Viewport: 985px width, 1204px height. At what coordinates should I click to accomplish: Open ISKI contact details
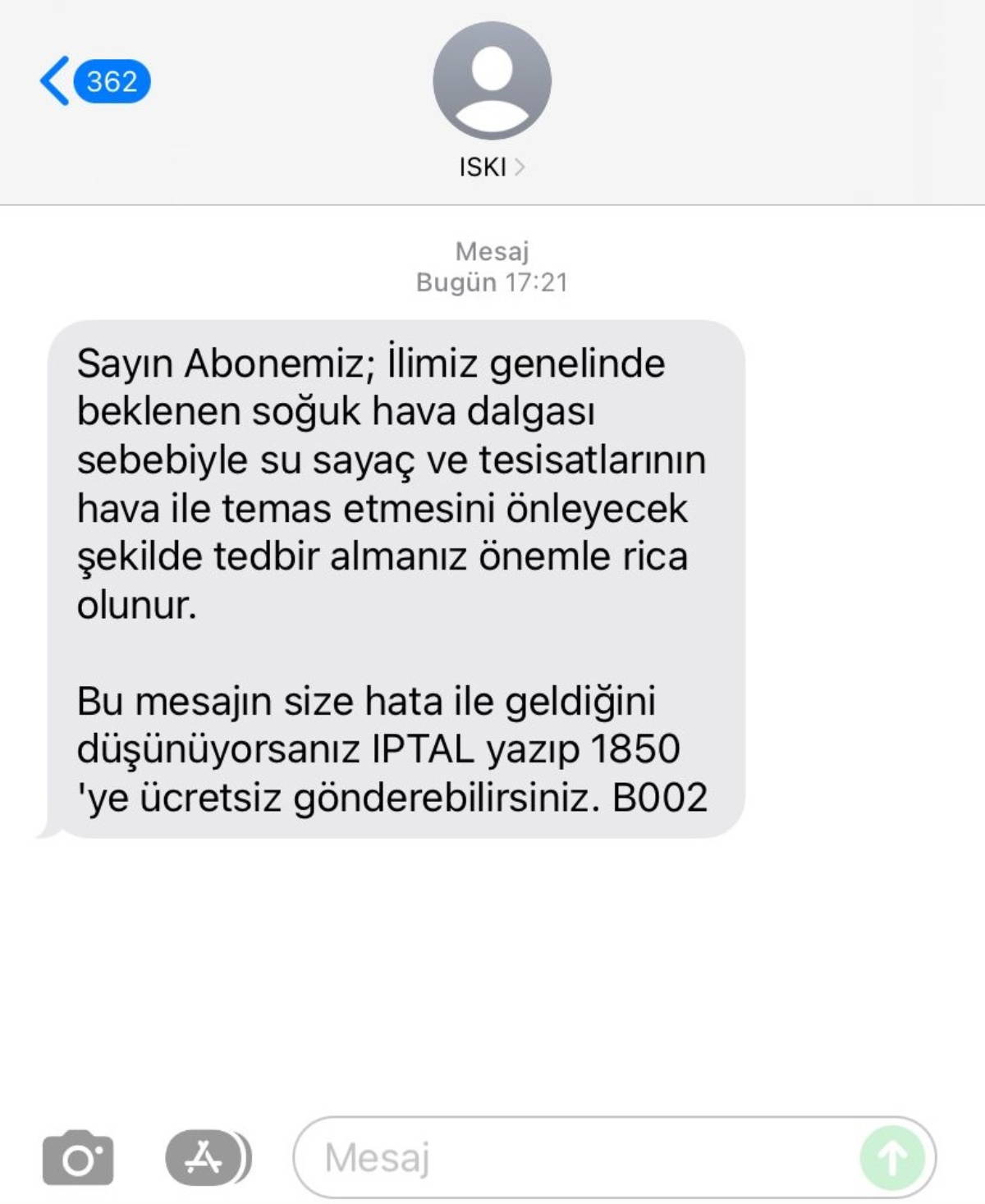(492, 167)
